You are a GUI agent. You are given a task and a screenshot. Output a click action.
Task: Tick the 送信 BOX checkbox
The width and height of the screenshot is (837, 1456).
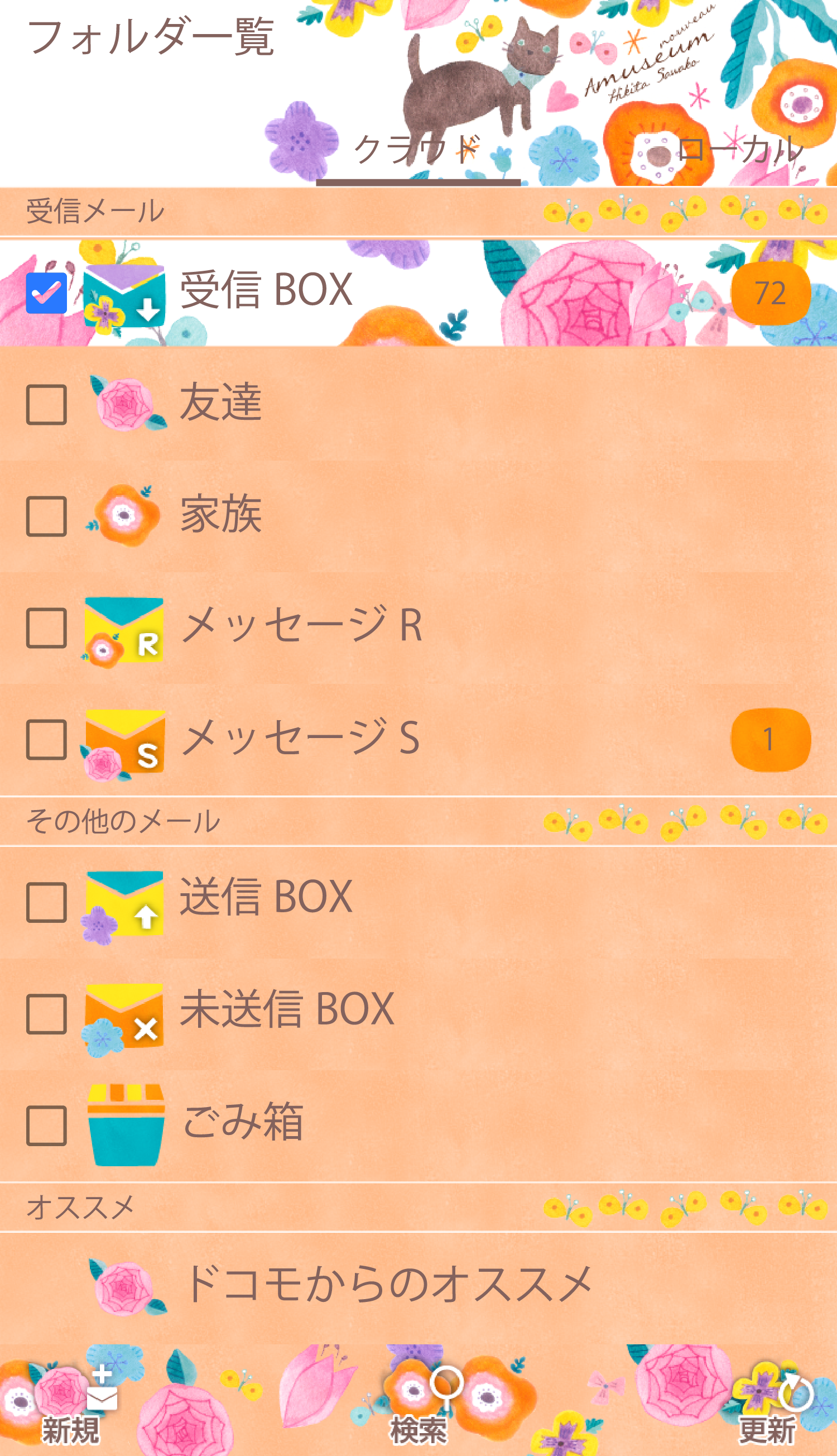[x=46, y=903]
